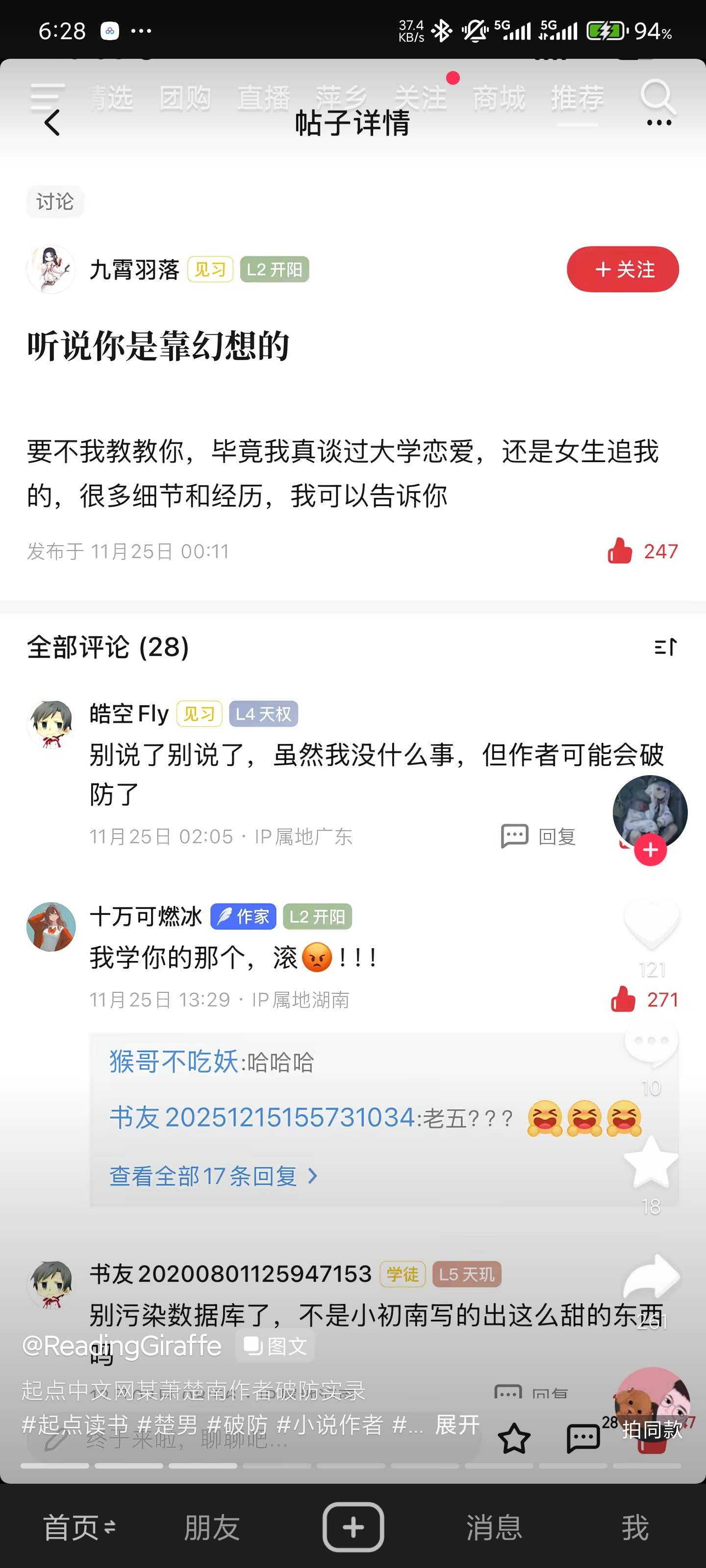The height and width of the screenshot is (1568, 706).
Task: Open the 消息 tab
Action: 494,1527
